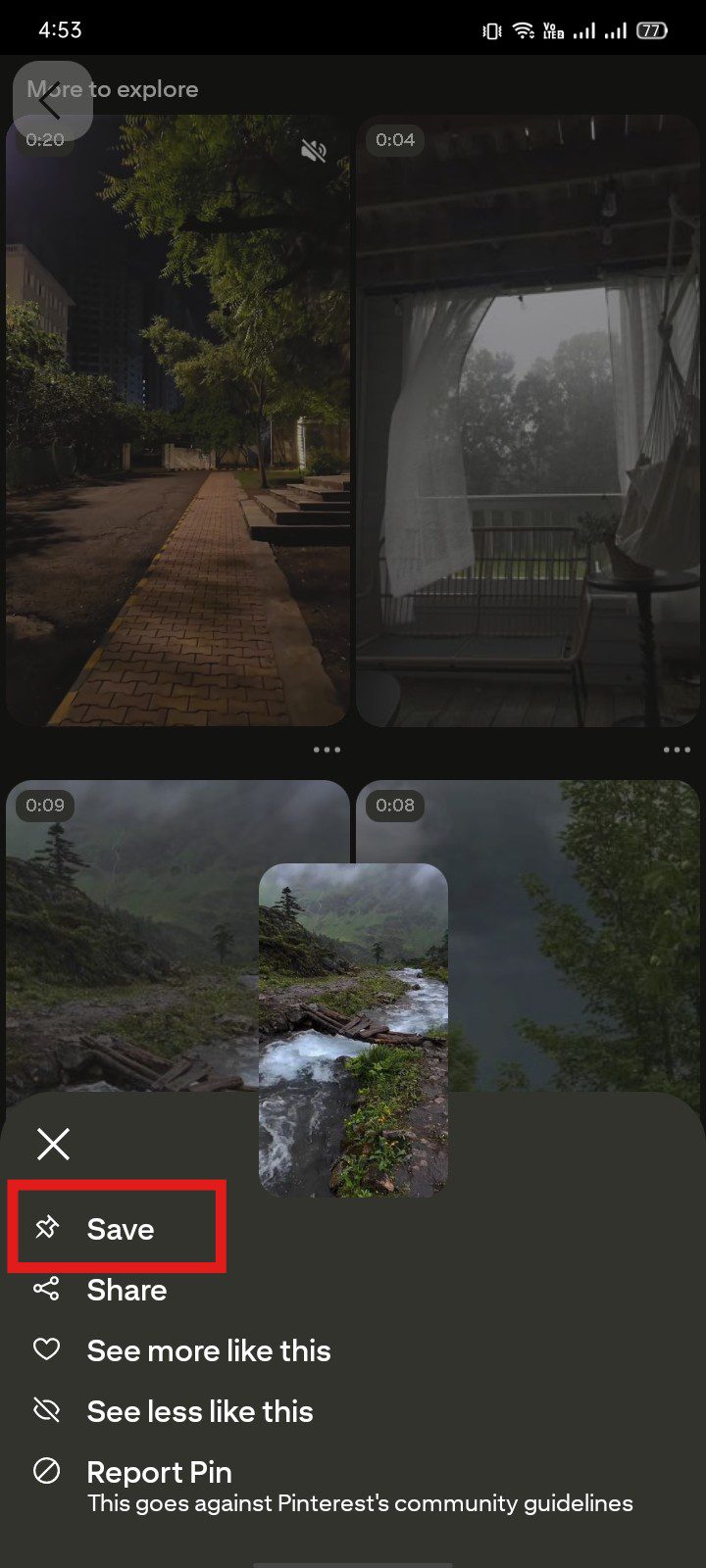This screenshot has height=1568, width=706.
Task: Enable See more like this for the pin
Action: point(208,1350)
